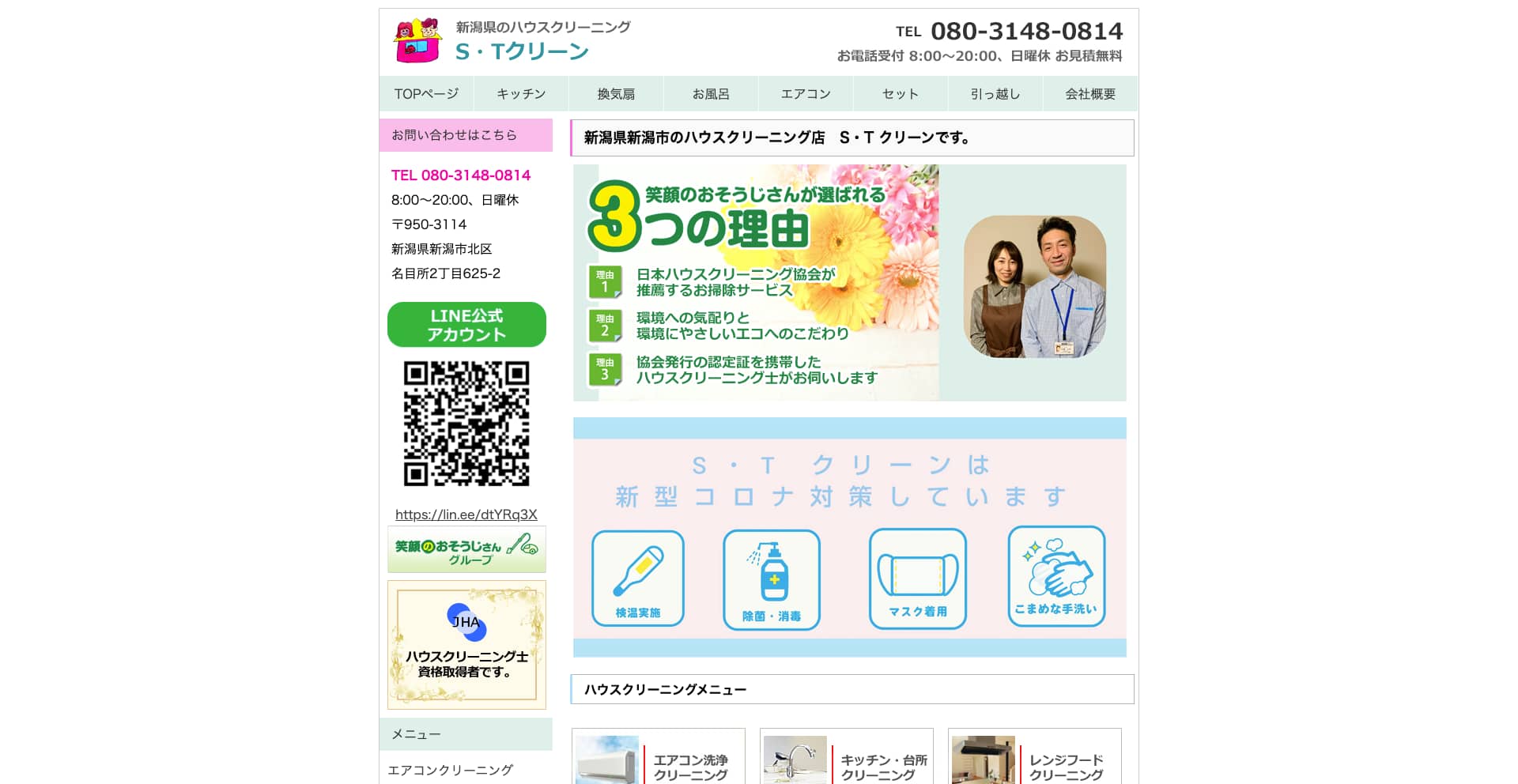Open the TOPページ navigation item
The width and height of the screenshot is (1518, 784).
point(426,94)
